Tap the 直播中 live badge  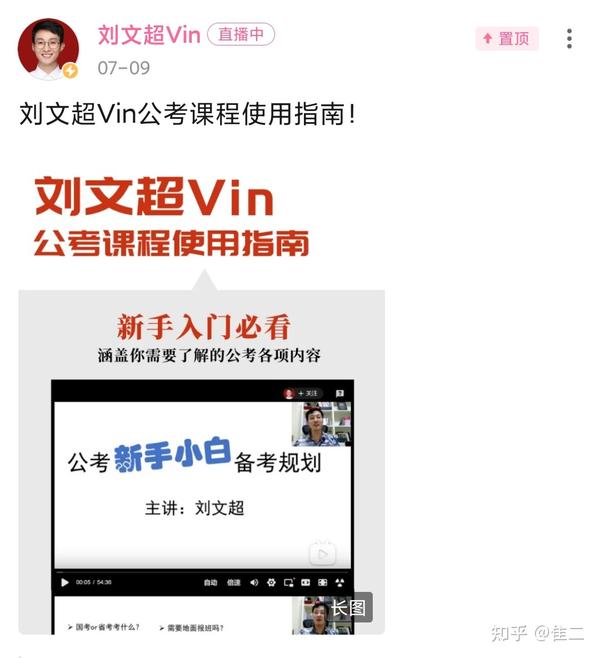pyautogui.click(x=240, y=35)
